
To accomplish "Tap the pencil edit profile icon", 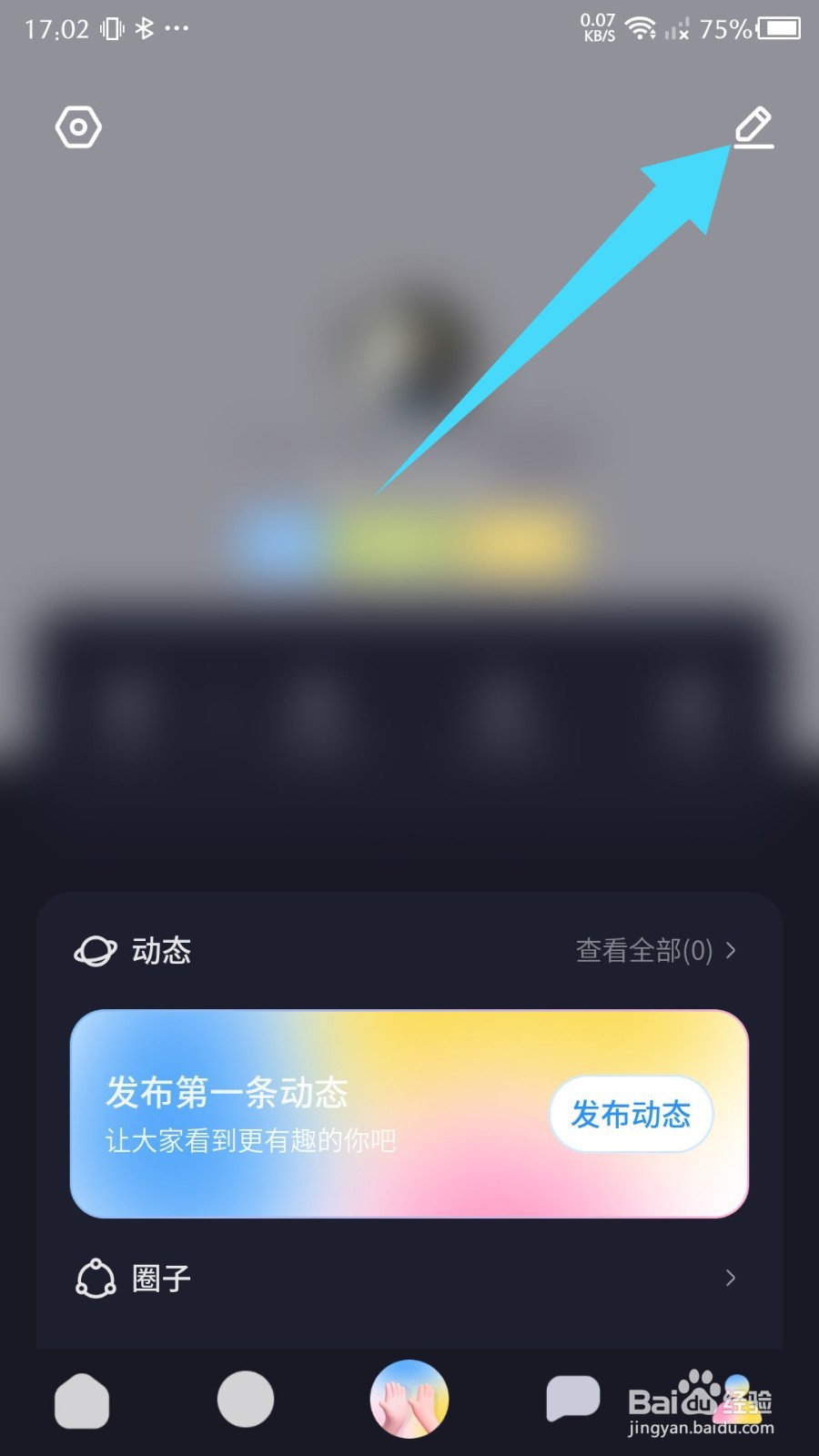I will [753, 127].
